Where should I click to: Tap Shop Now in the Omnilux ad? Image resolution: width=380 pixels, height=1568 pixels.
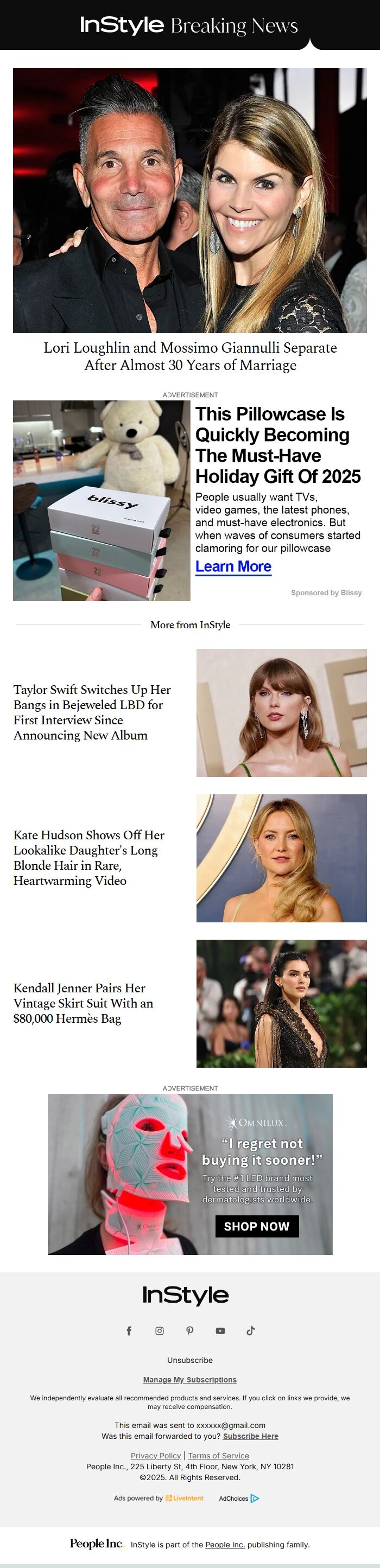click(x=257, y=1227)
